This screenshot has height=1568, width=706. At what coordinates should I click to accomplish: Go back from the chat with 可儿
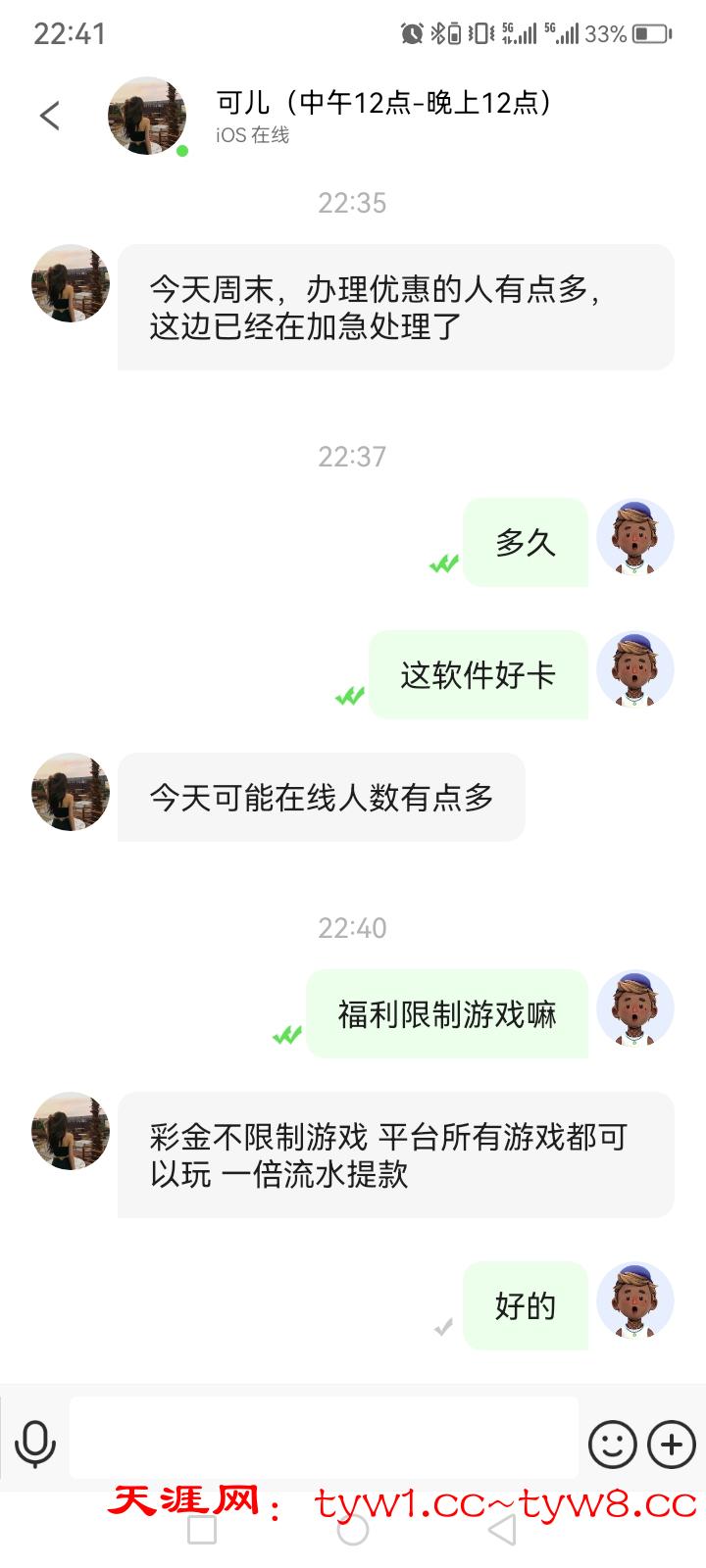50,116
